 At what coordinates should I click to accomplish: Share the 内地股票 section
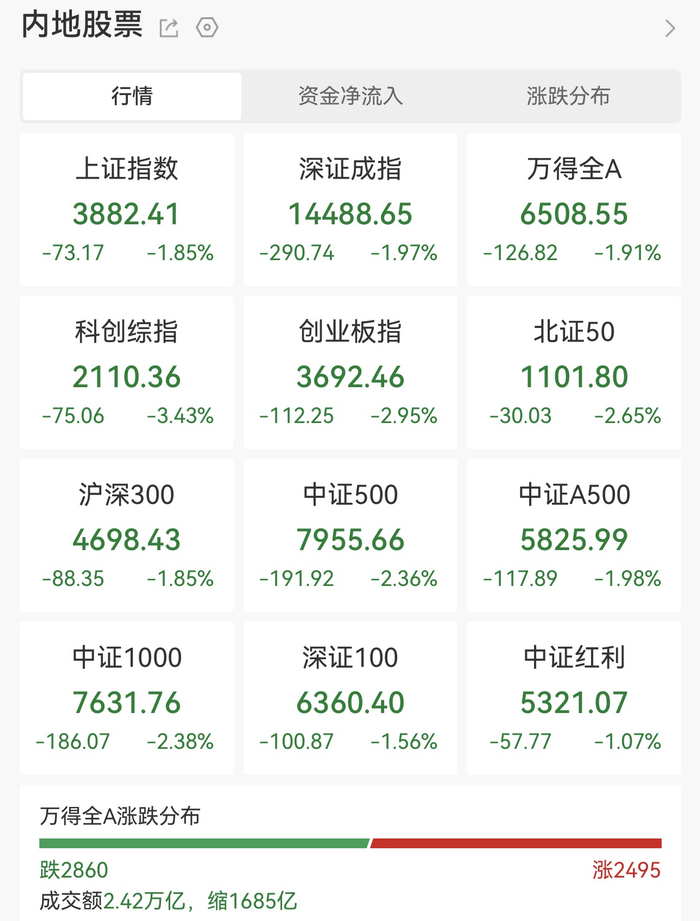pyautogui.click(x=169, y=28)
